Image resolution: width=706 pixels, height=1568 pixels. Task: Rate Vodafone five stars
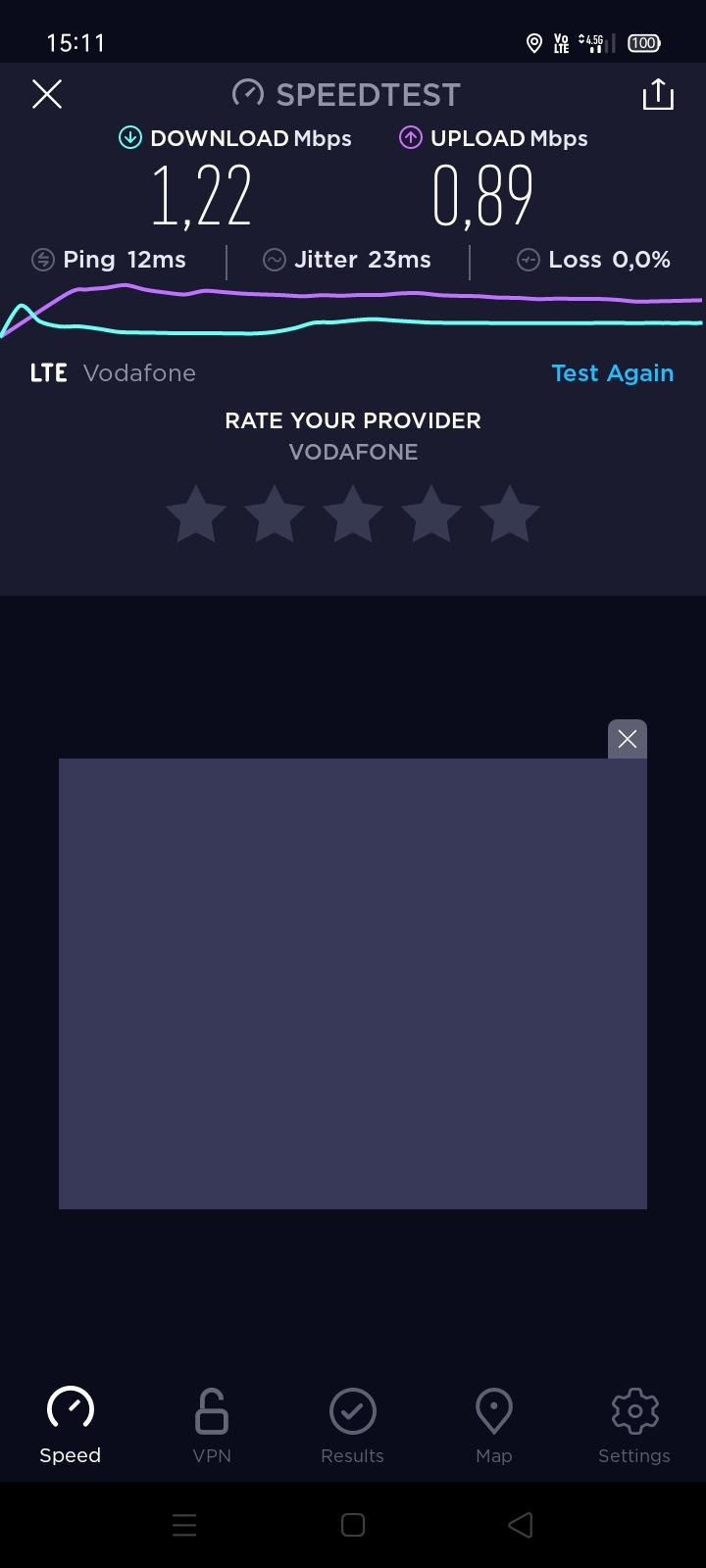coord(510,514)
